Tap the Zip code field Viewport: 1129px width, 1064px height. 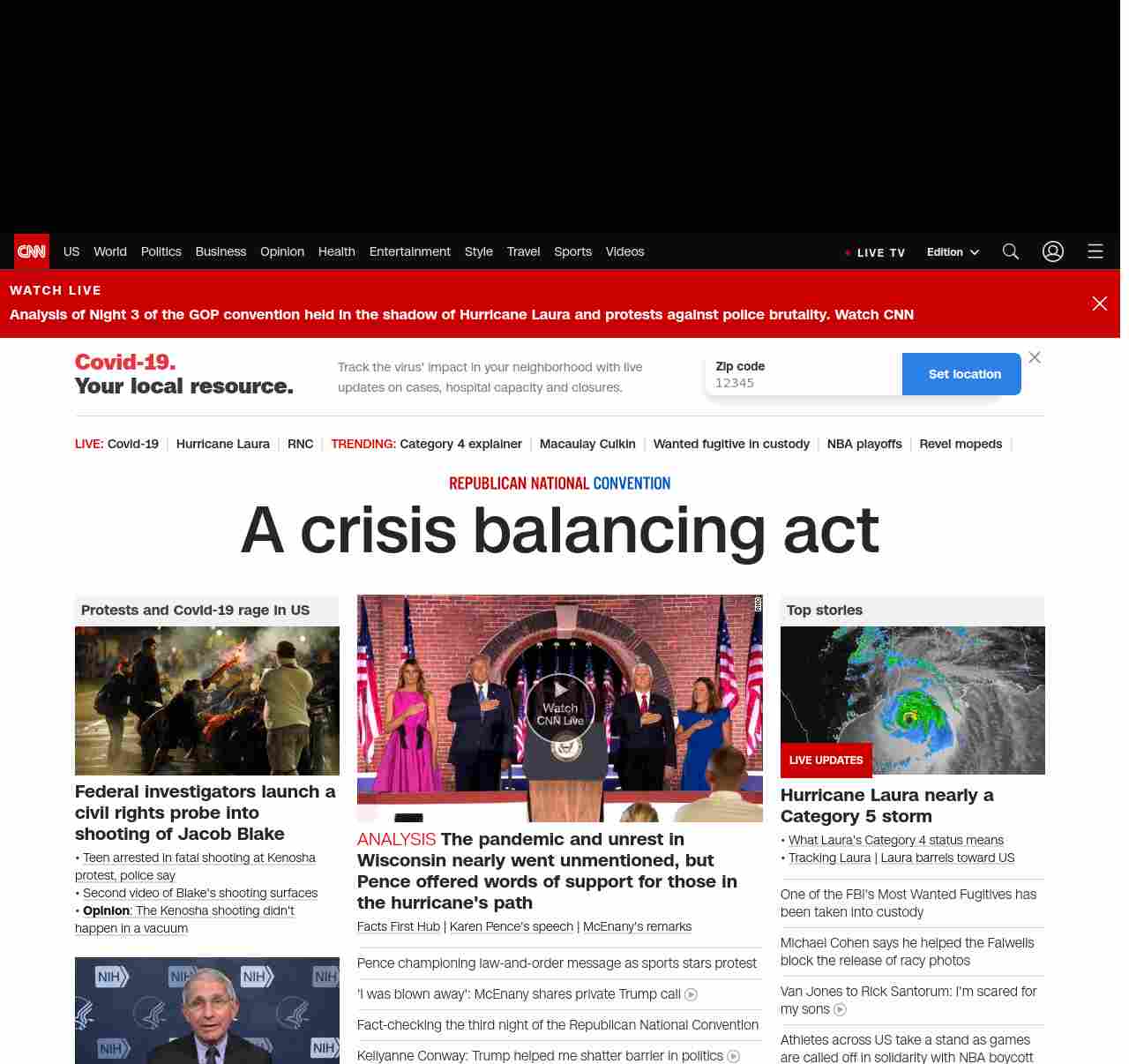(803, 382)
